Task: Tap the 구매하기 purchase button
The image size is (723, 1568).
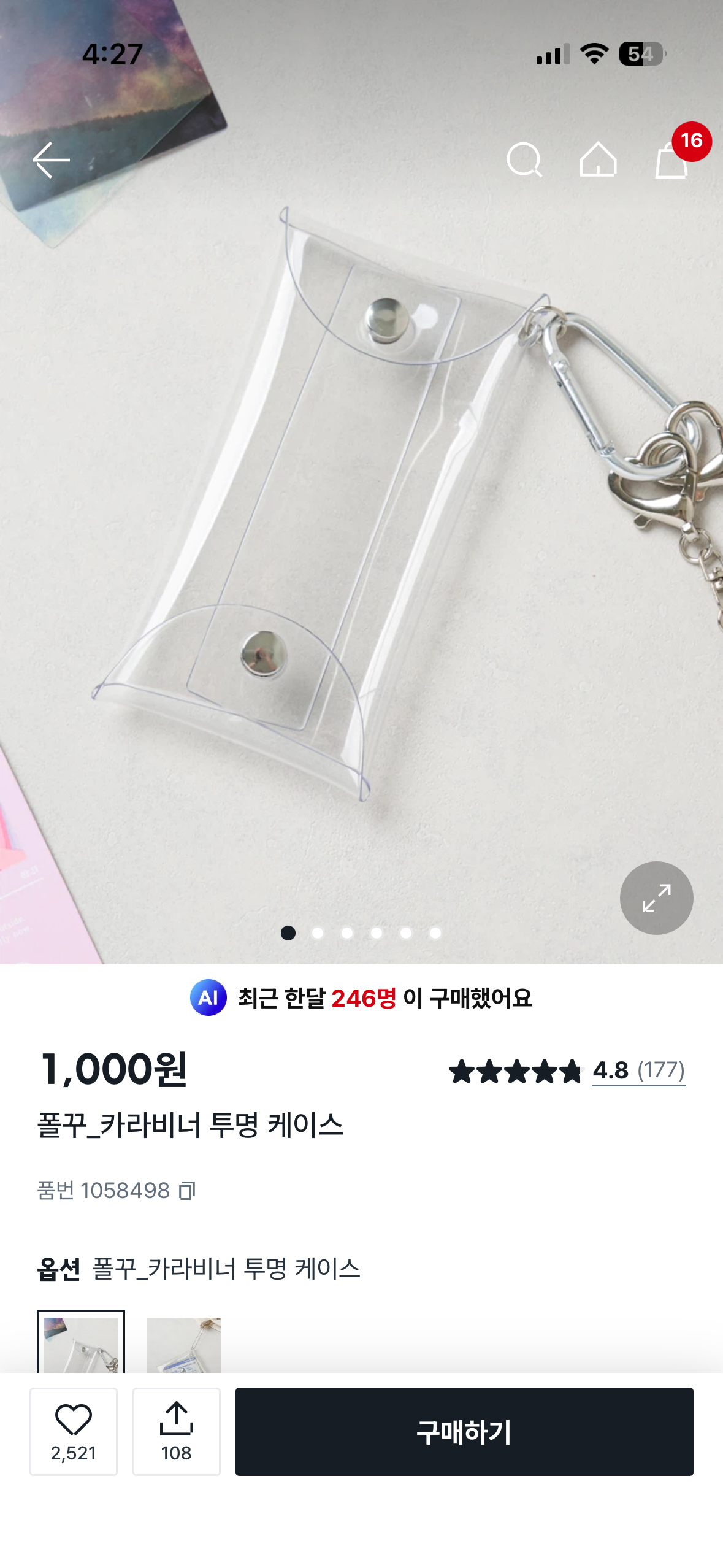Action: click(x=464, y=1432)
